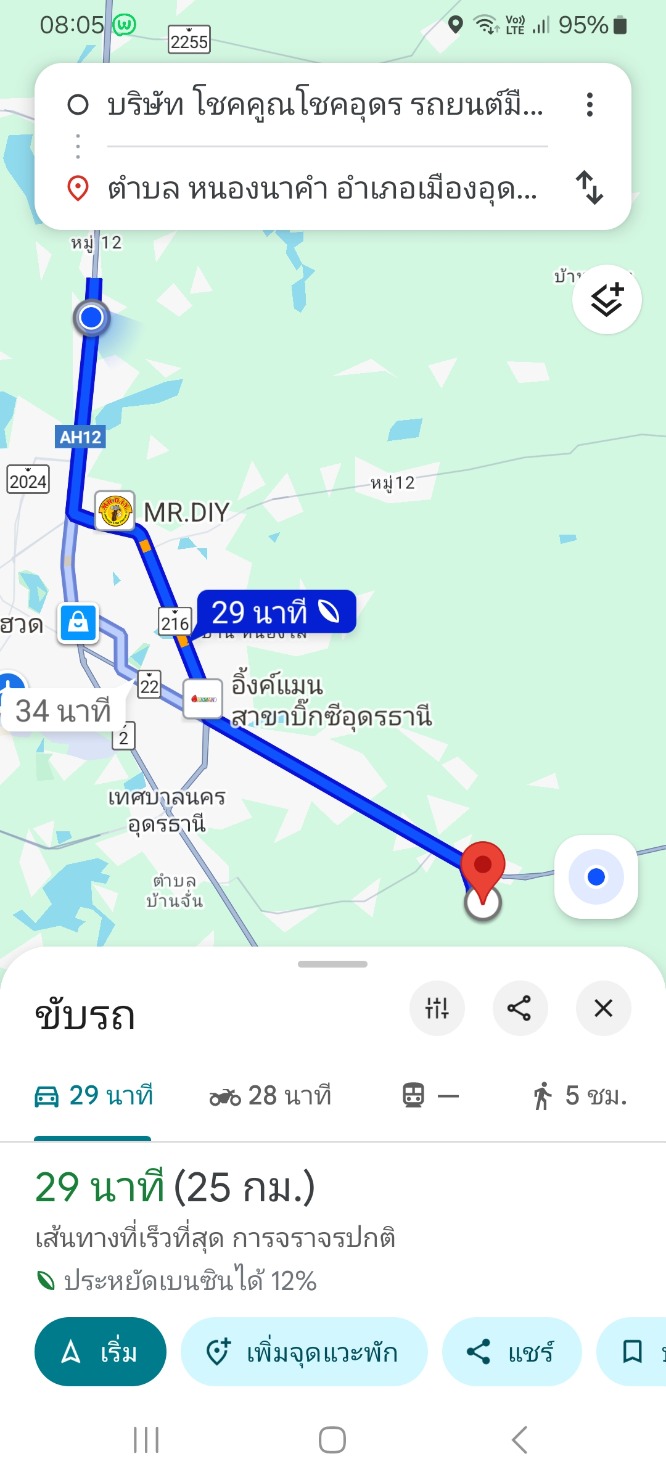Open the overflow menu beside the origin
This screenshot has width=666, height=1480.
coord(590,105)
